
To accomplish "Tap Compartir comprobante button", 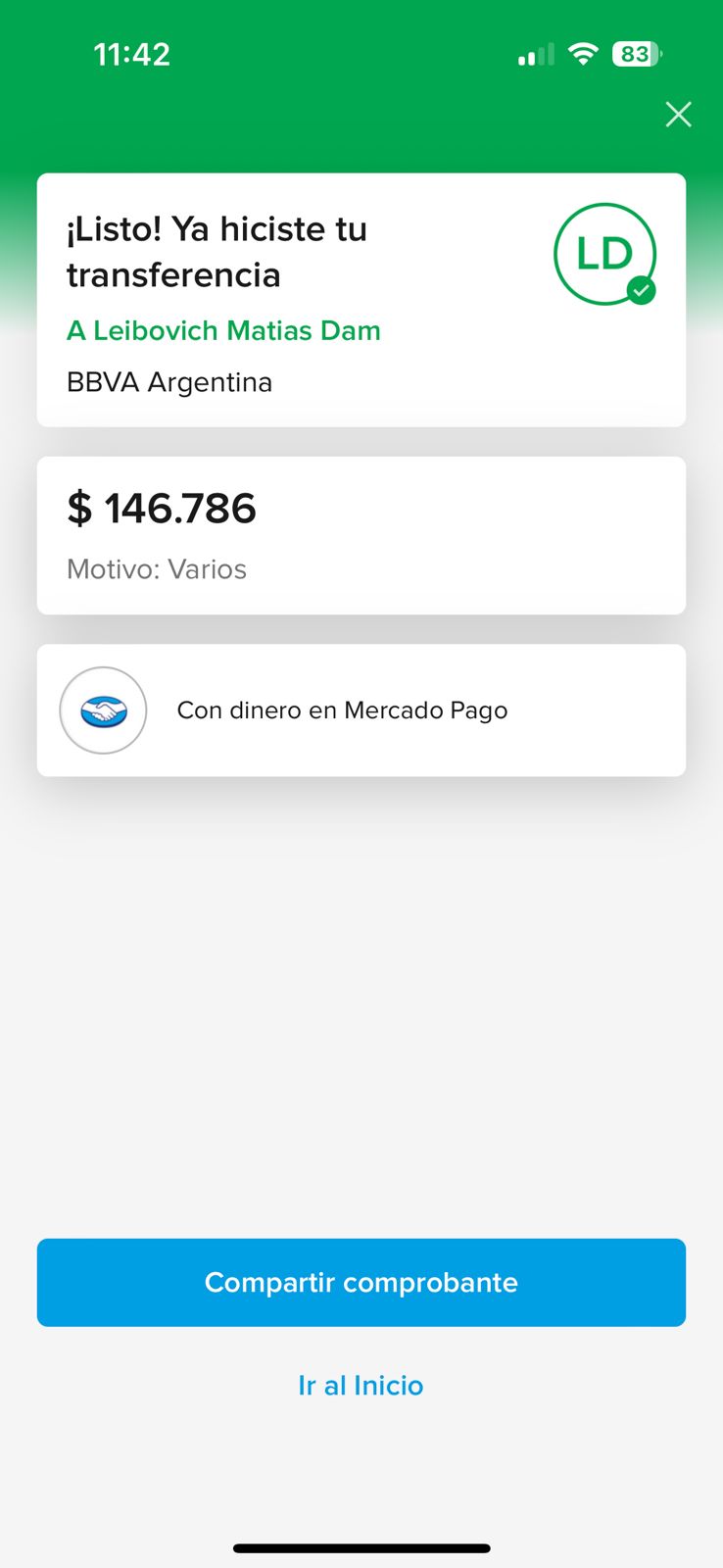I will [x=361, y=1282].
